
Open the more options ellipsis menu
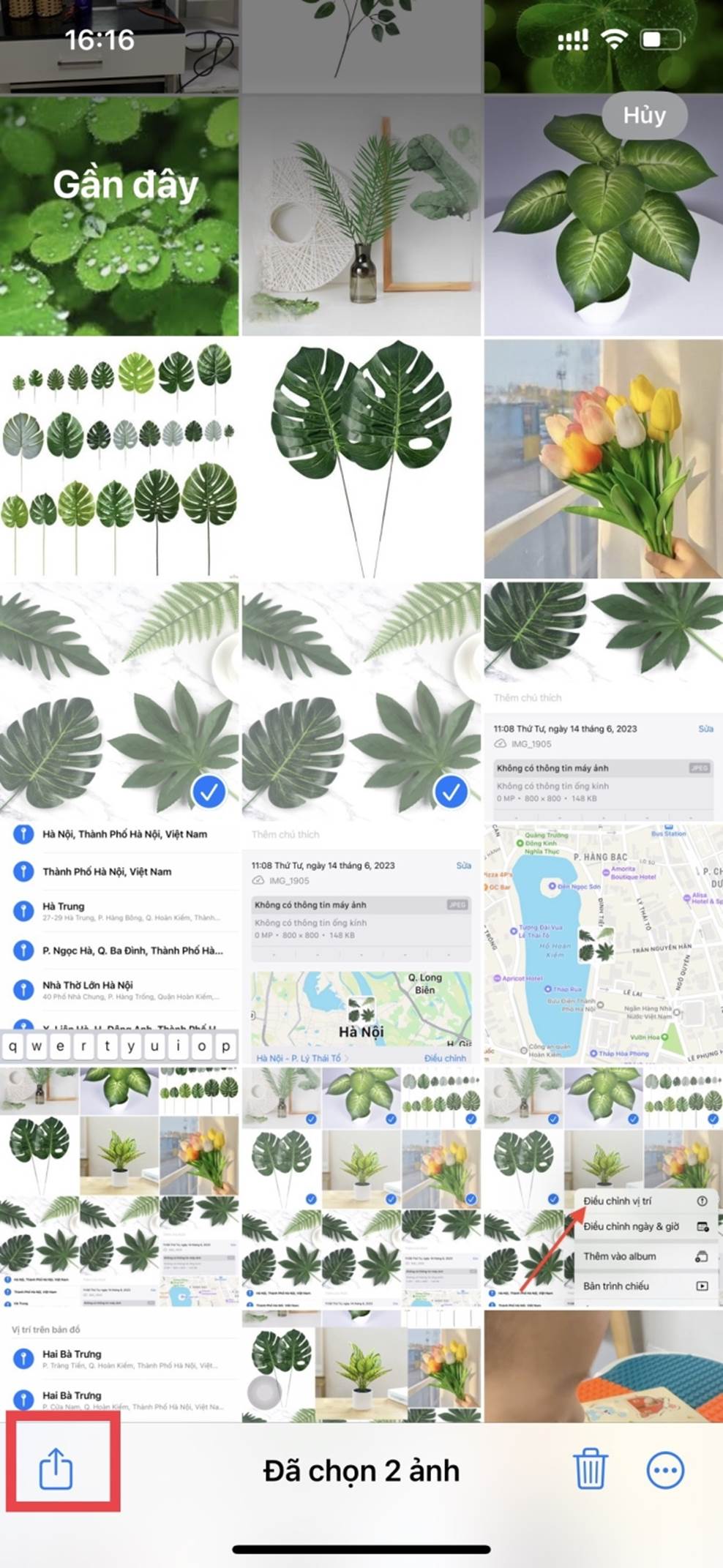coord(666,1469)
